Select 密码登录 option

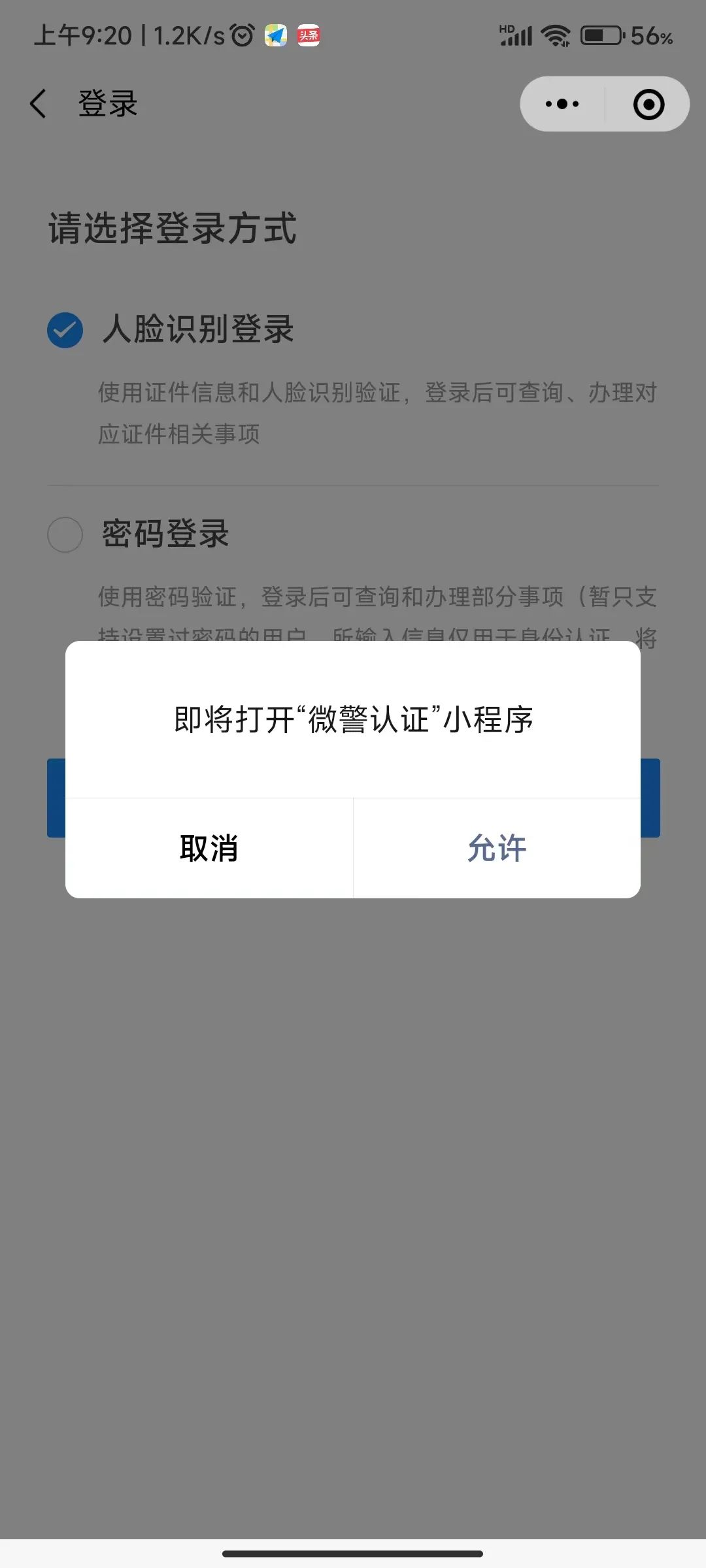65,534
